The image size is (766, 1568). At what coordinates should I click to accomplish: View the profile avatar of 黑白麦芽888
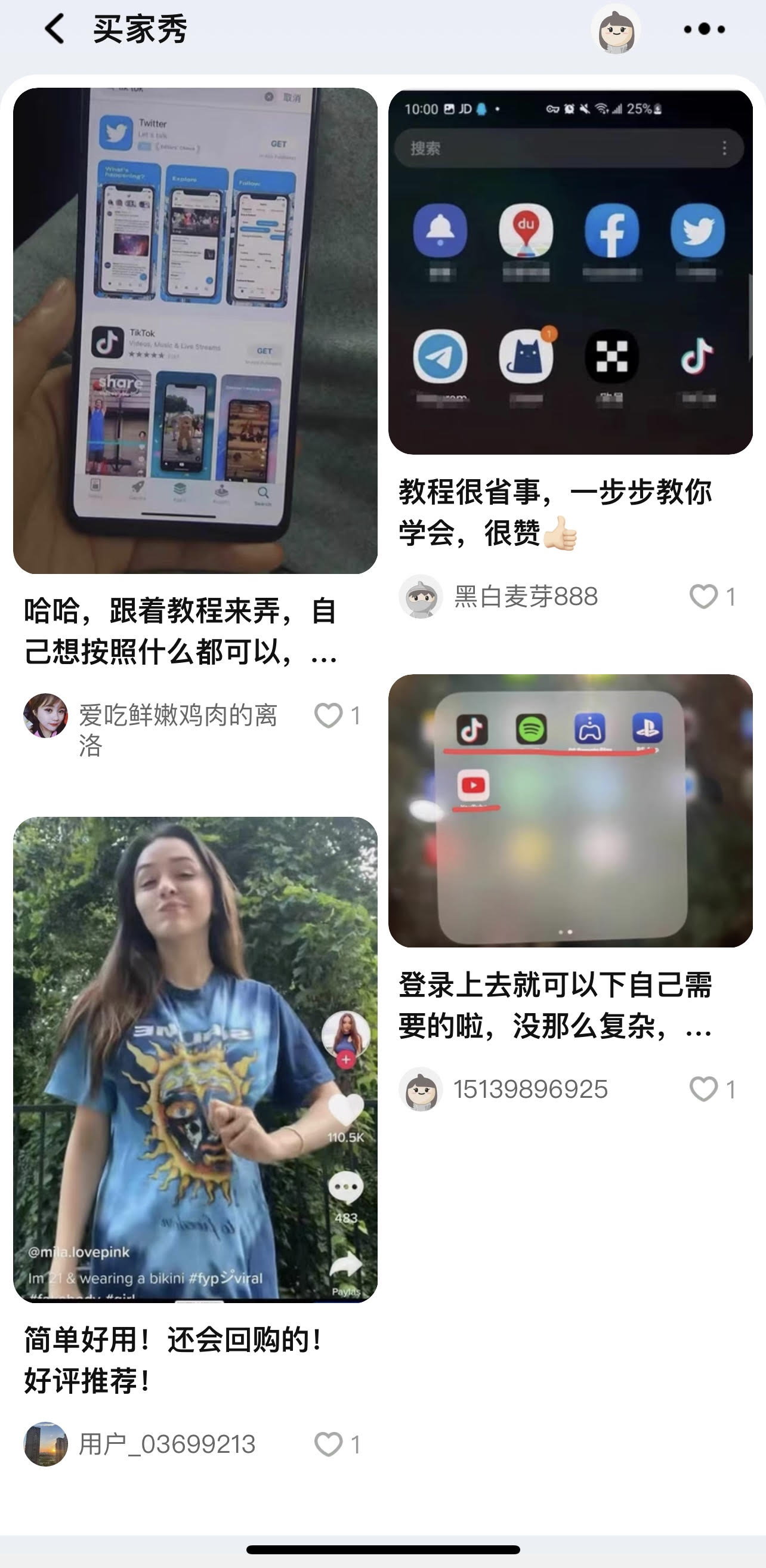(421, 597)
